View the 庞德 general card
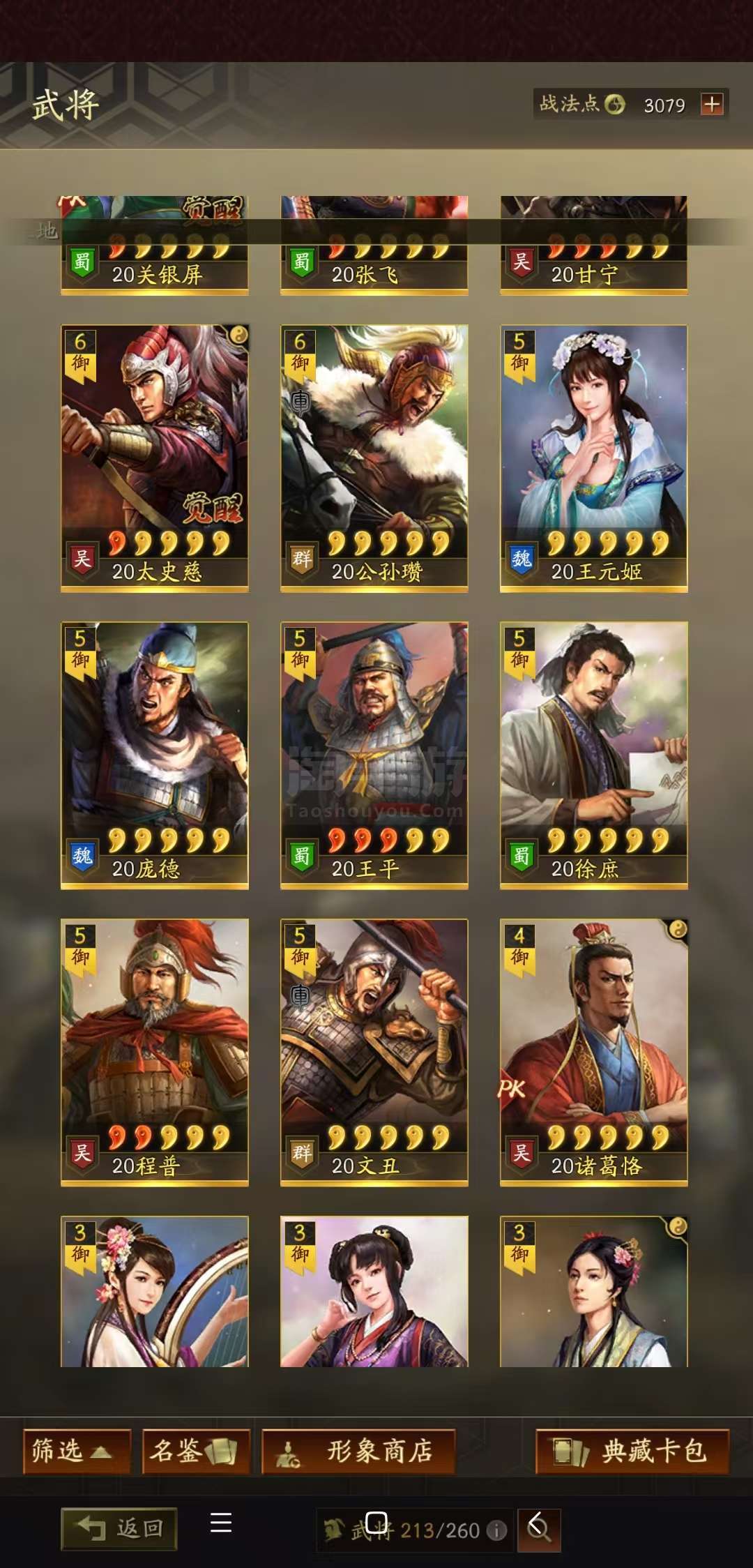This screenshot has height=1568, width=753. [155, 755]
